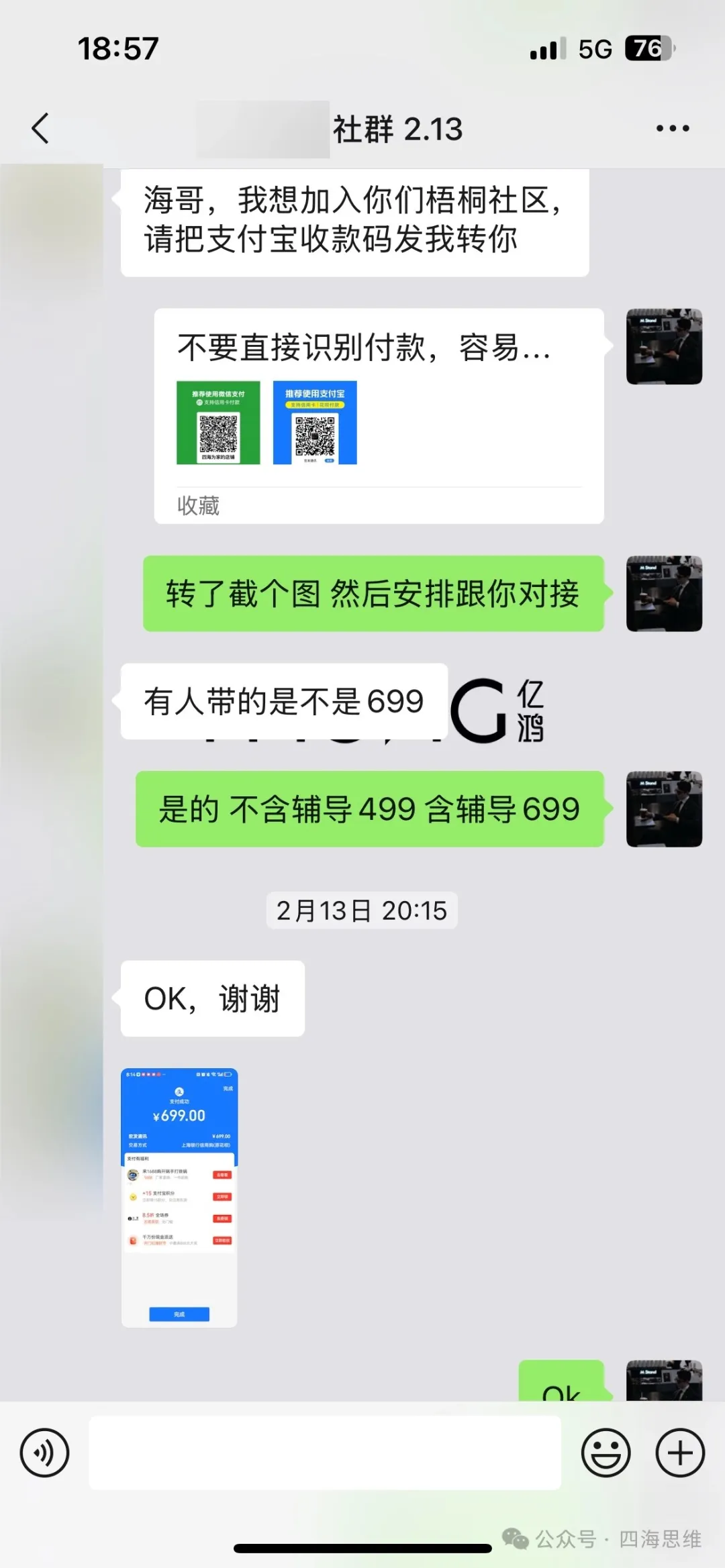
Task: Switch to voice message input mode
Action: (x=44, y=1452)
